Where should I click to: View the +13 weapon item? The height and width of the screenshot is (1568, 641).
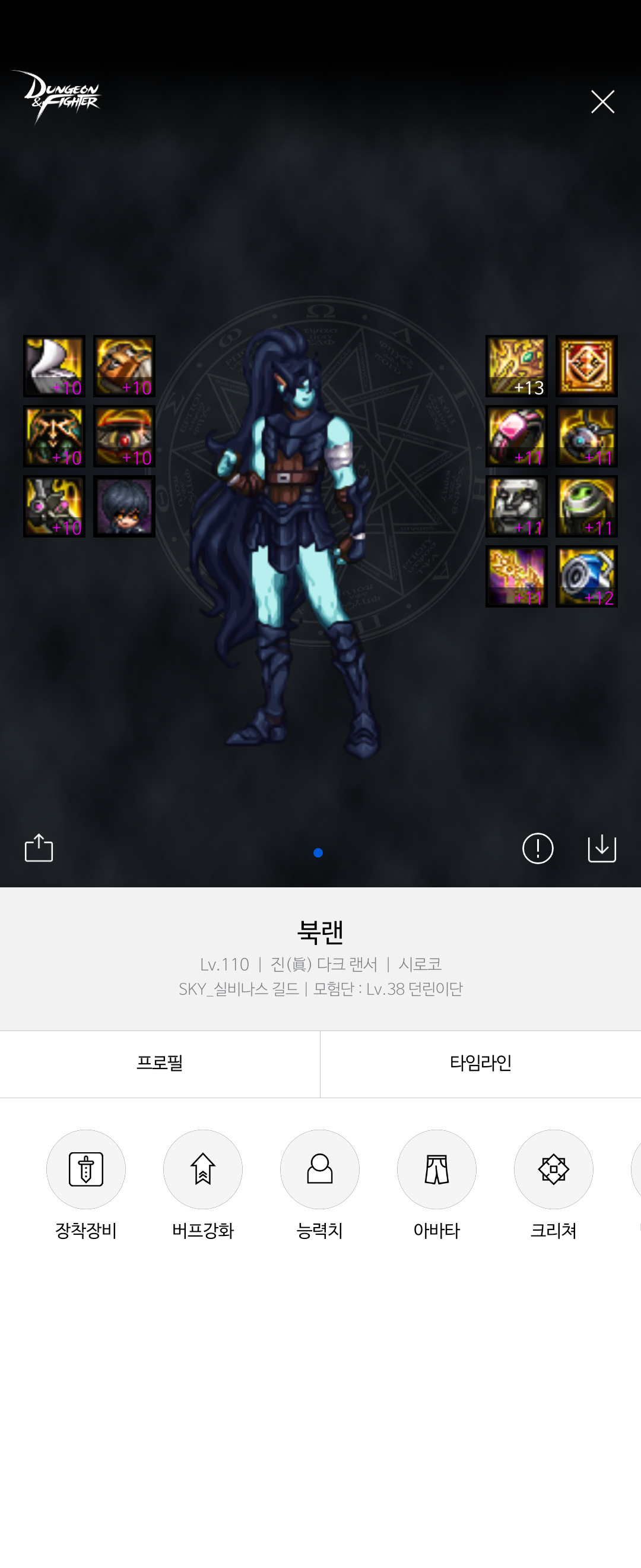tap(516, 366)
